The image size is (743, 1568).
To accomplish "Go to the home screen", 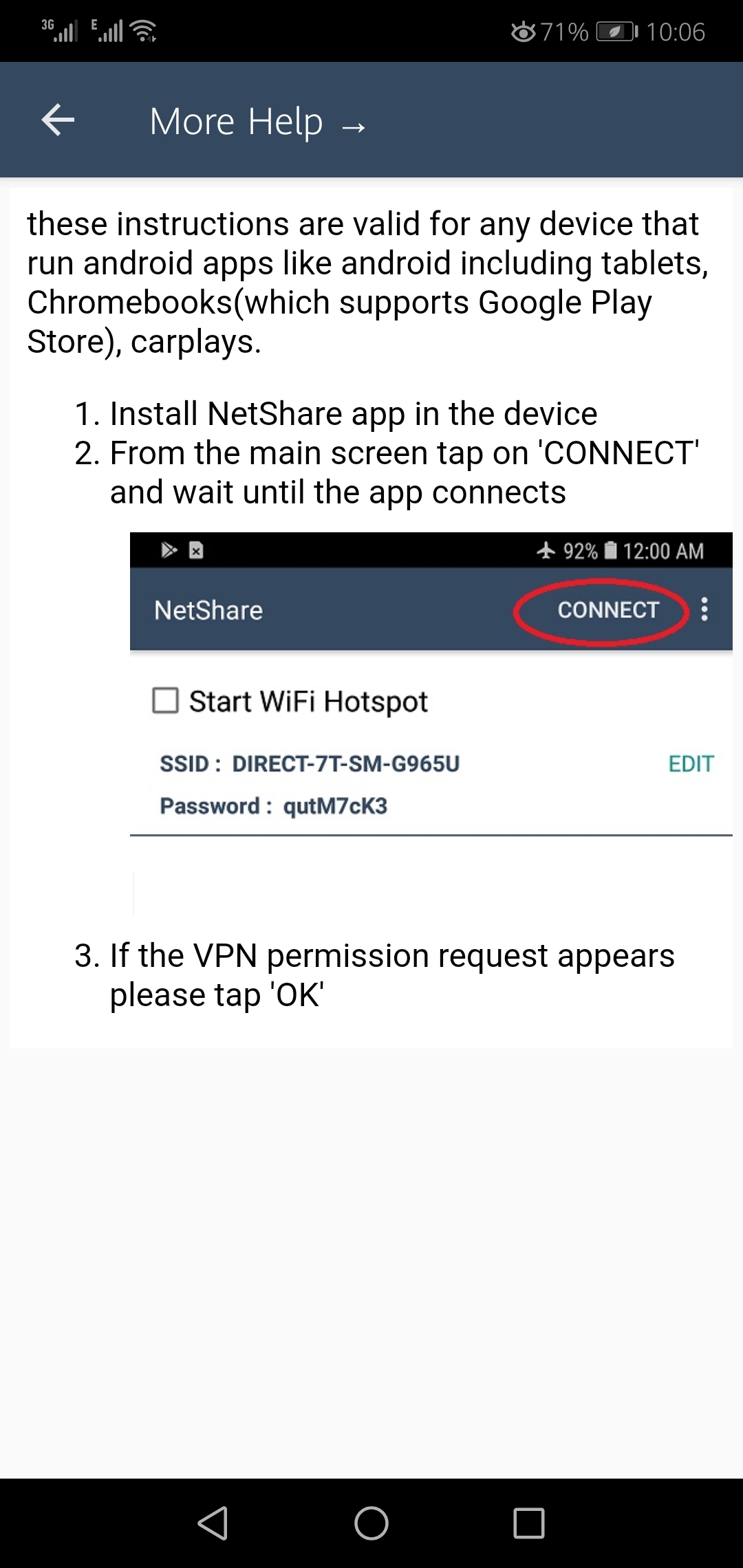I will click(371, 1523).
